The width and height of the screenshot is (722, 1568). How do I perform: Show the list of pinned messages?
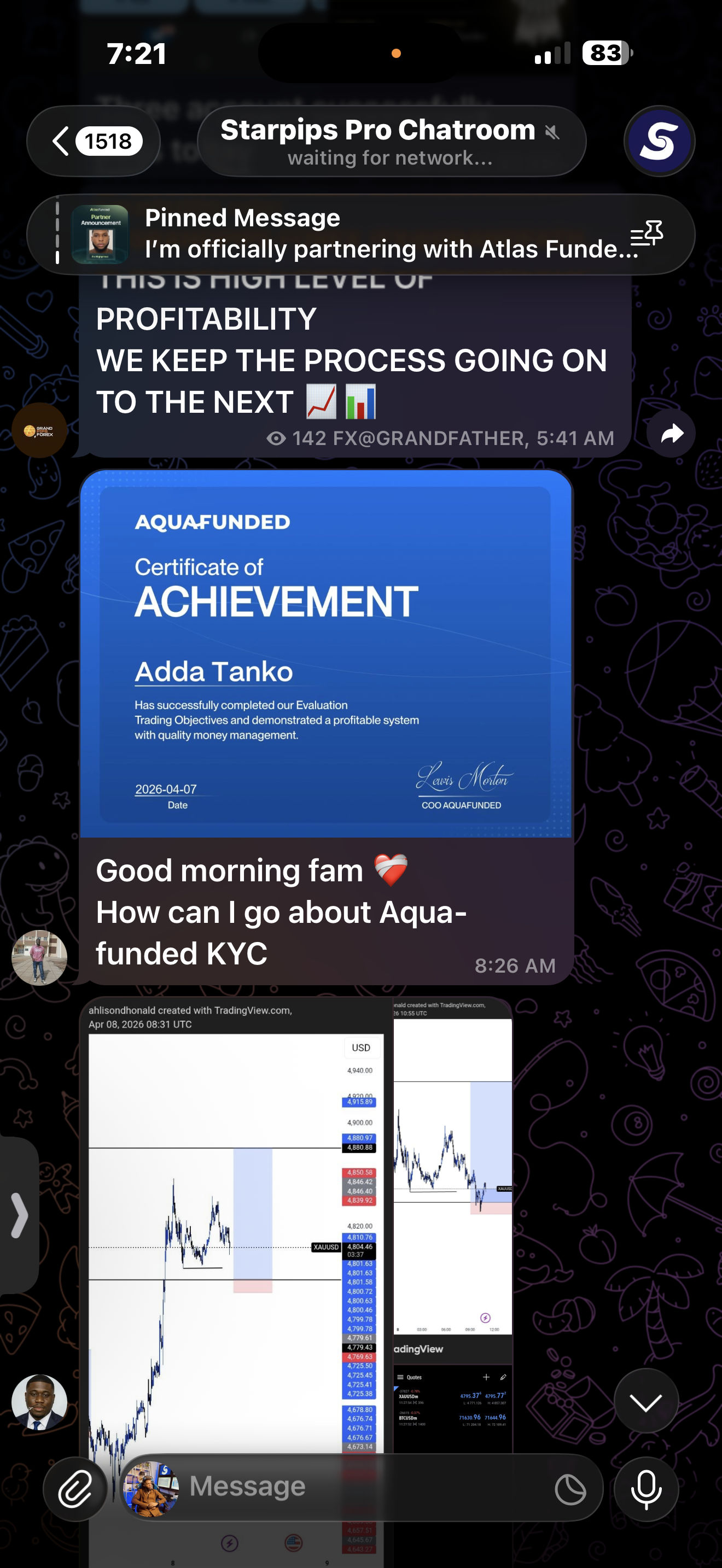click(647, 234)
